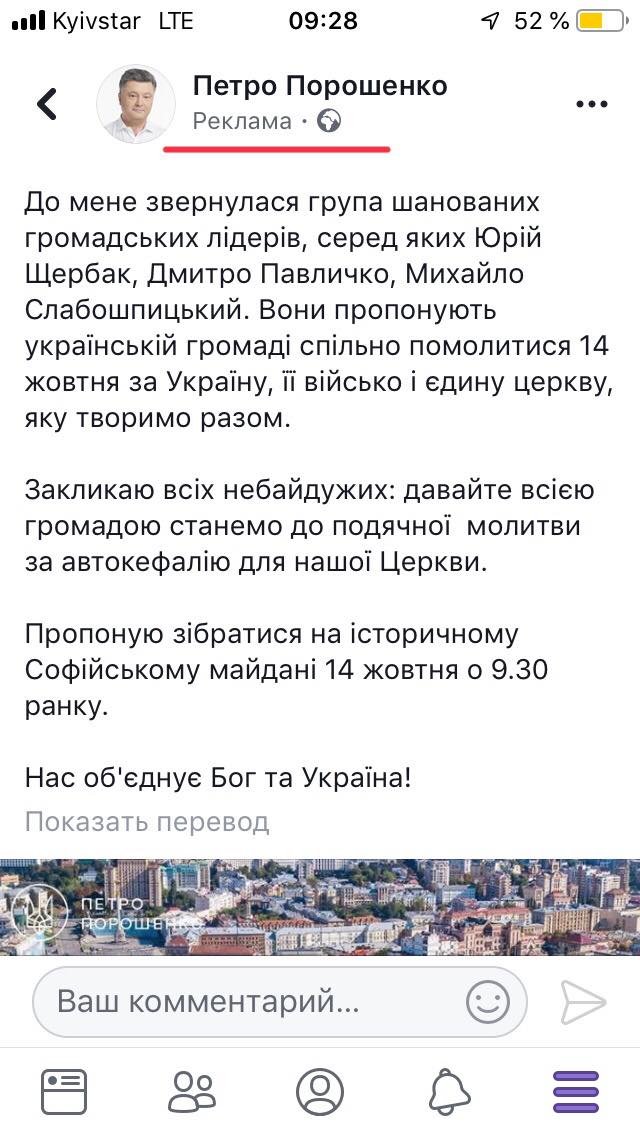Open the hamburger menu tab
640x1136 pixels.
click(x=576, y=1091)
